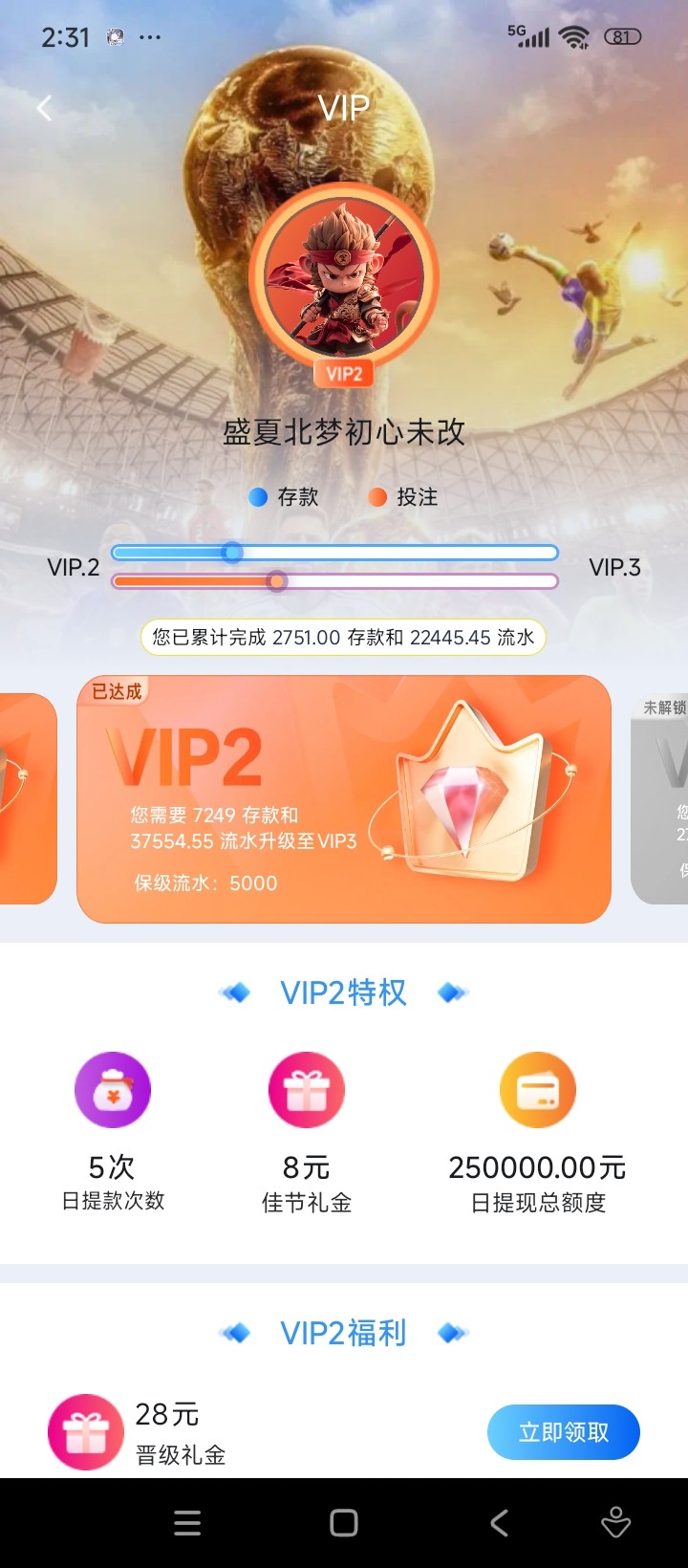Tap the system back button
Image resolution: width=688 pixels, height=1568 pixels.
(x=499, y=1523)
